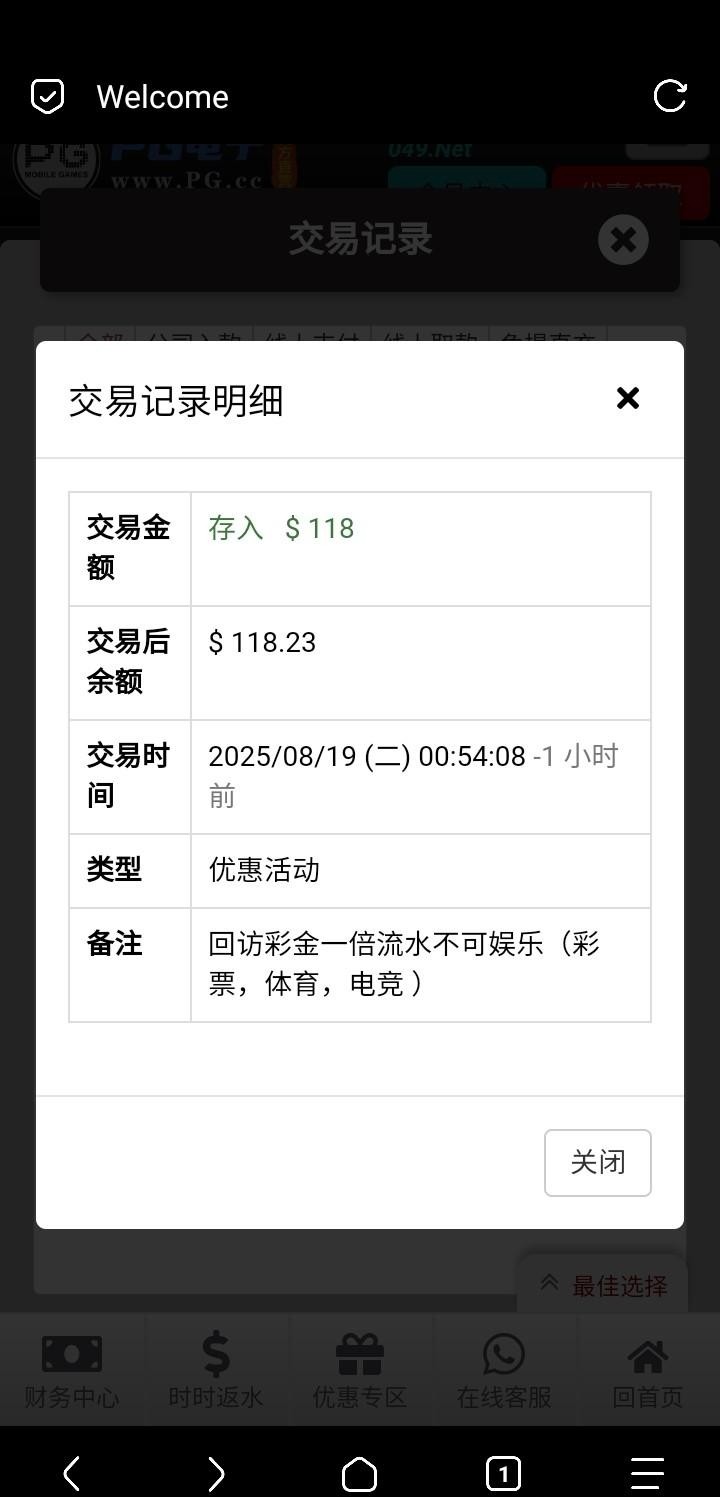
Task: Open the browser menu
Action: (x=647, y=1473)
